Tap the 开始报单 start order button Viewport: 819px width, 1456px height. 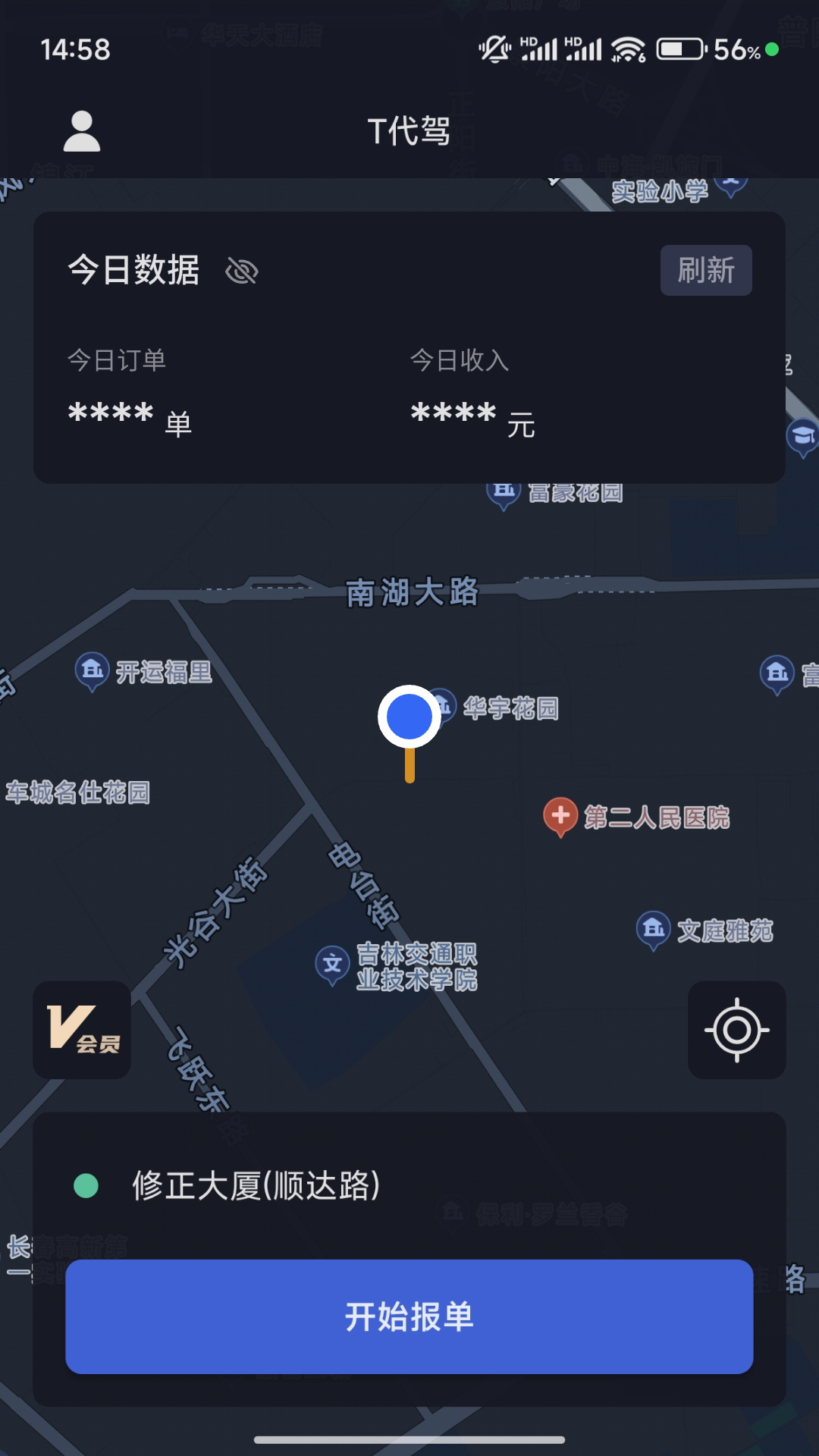click(x=409, y=1317)
